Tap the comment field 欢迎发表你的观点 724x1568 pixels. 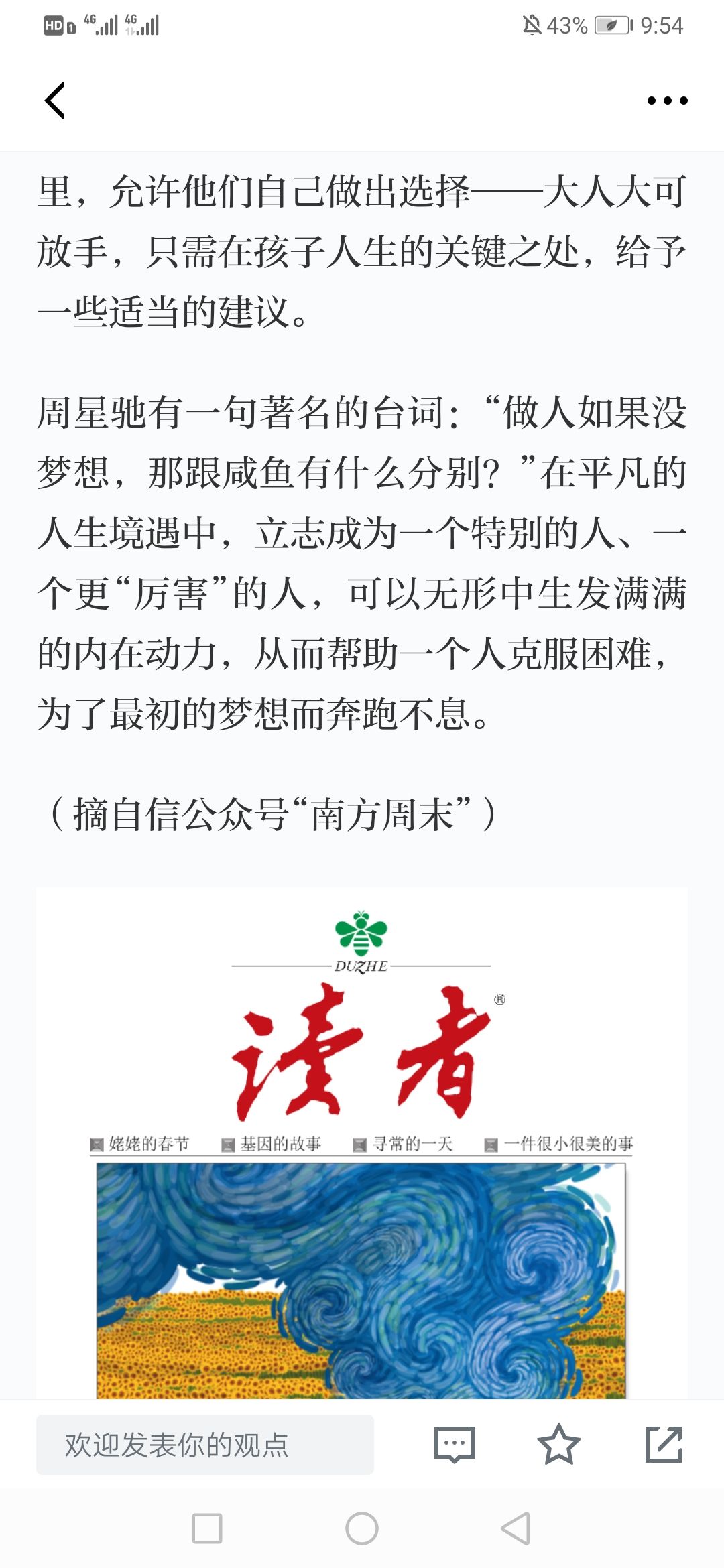205,1445
